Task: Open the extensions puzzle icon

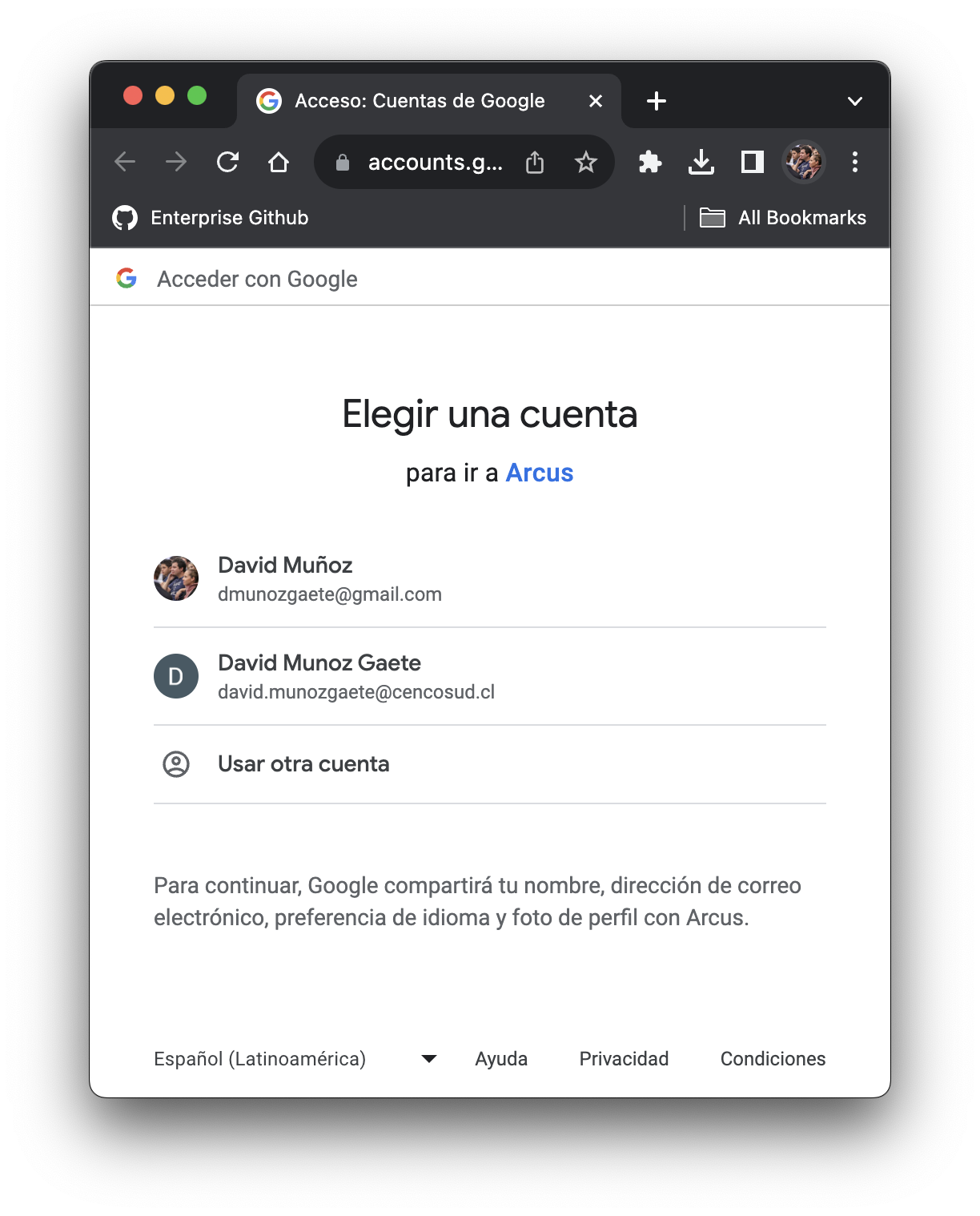Action: point(649,163)
